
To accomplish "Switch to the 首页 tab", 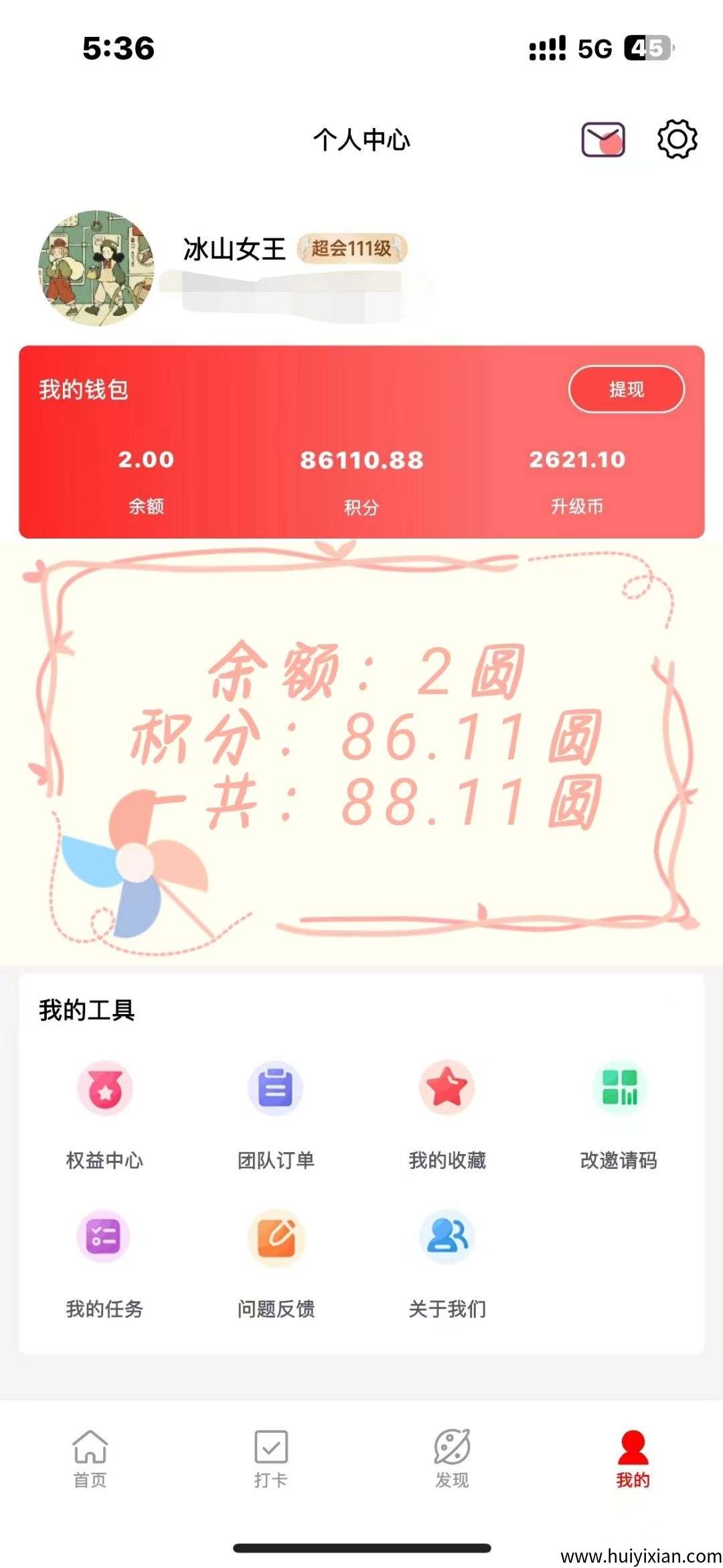I will [x=91, y=1450].
